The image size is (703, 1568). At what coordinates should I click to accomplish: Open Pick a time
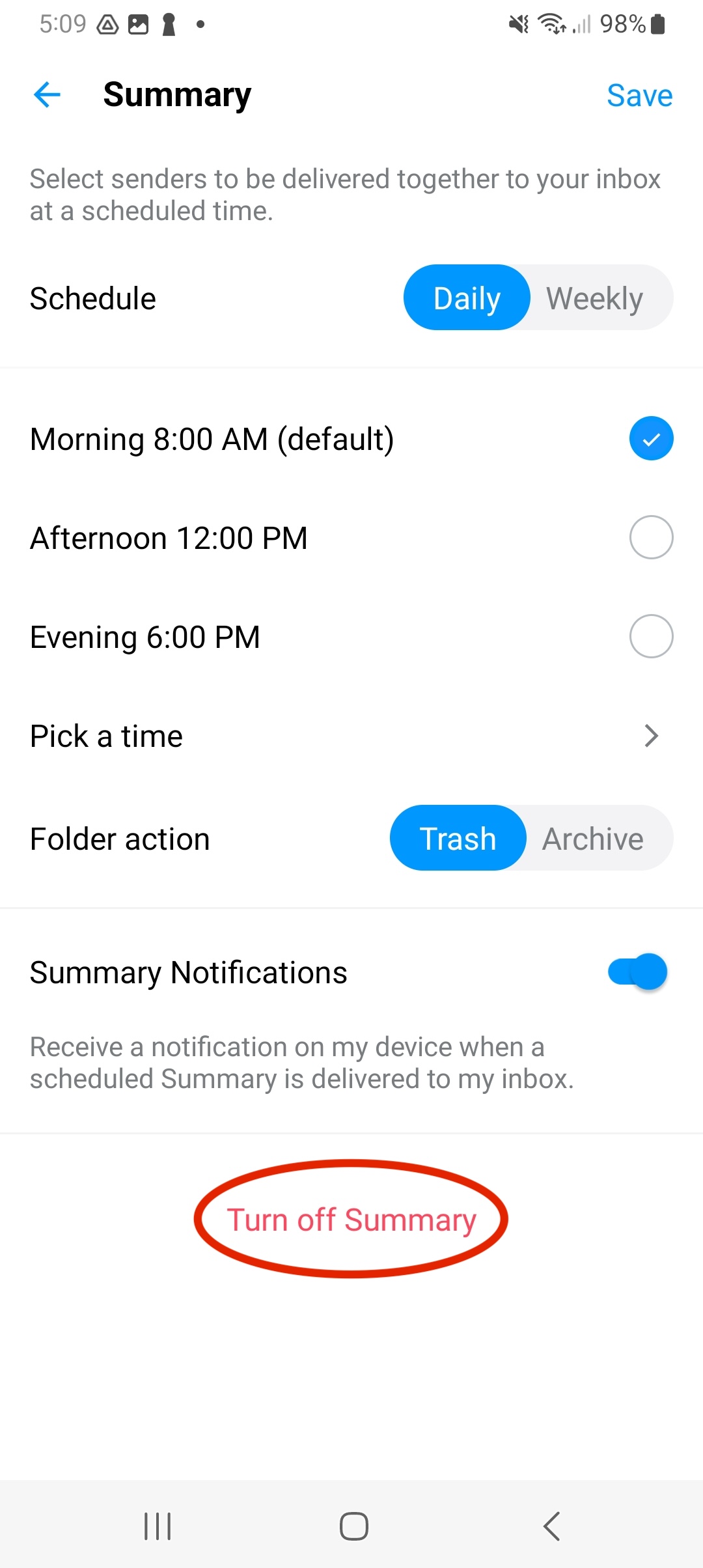(351, 736)
